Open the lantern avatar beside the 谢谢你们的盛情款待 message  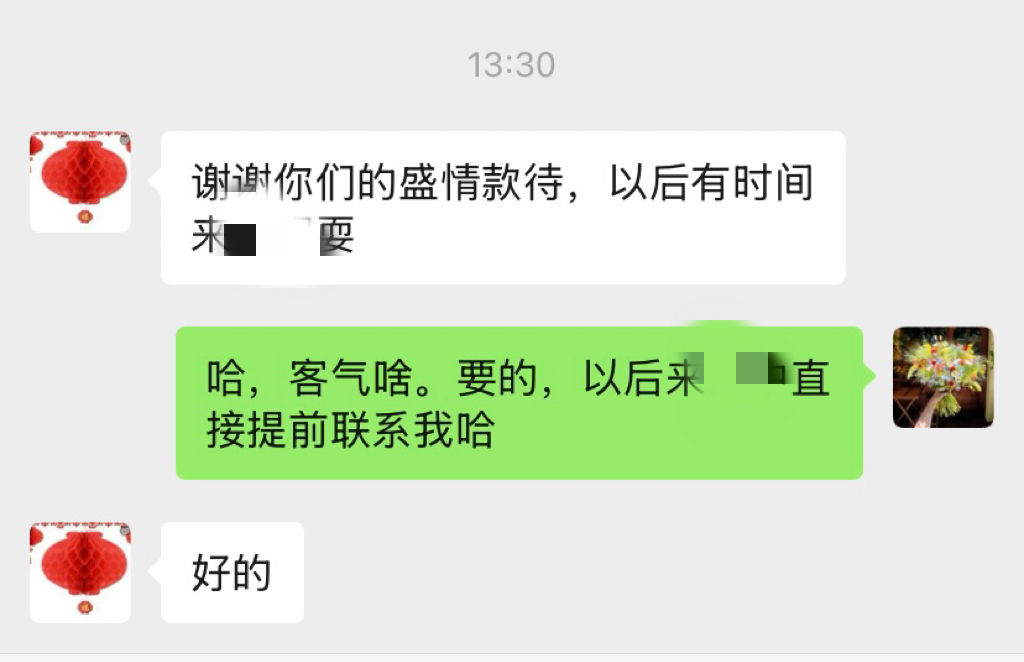click(80, 182)
